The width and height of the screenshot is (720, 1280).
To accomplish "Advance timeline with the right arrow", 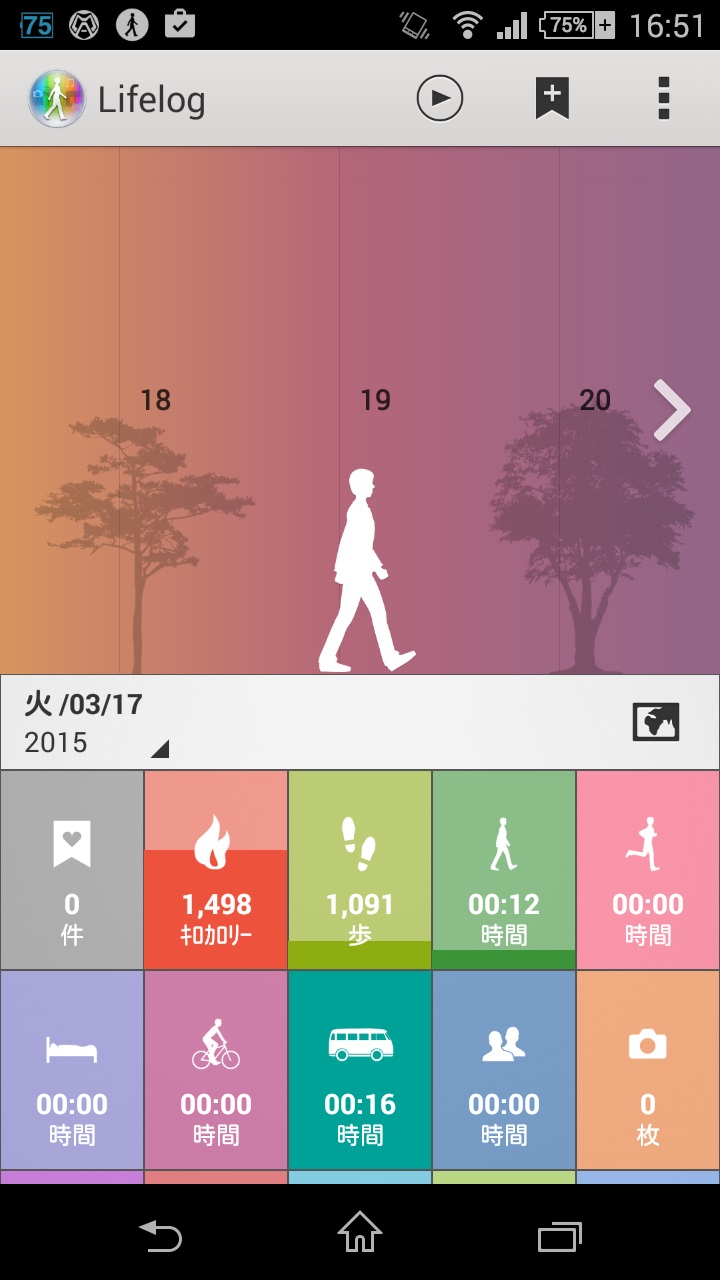I will click(671, 410).
